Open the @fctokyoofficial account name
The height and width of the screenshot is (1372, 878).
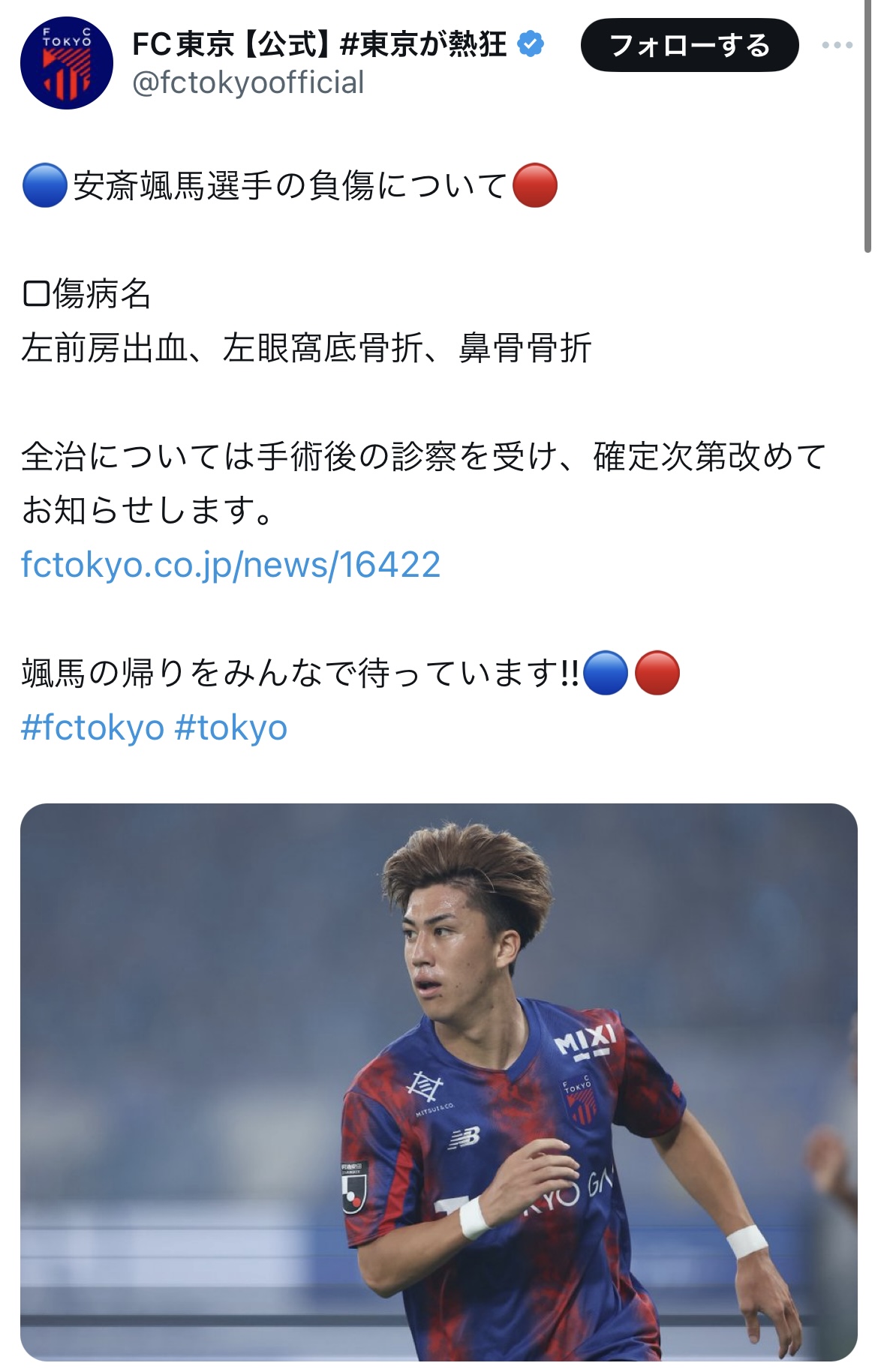tap(248, 83)
